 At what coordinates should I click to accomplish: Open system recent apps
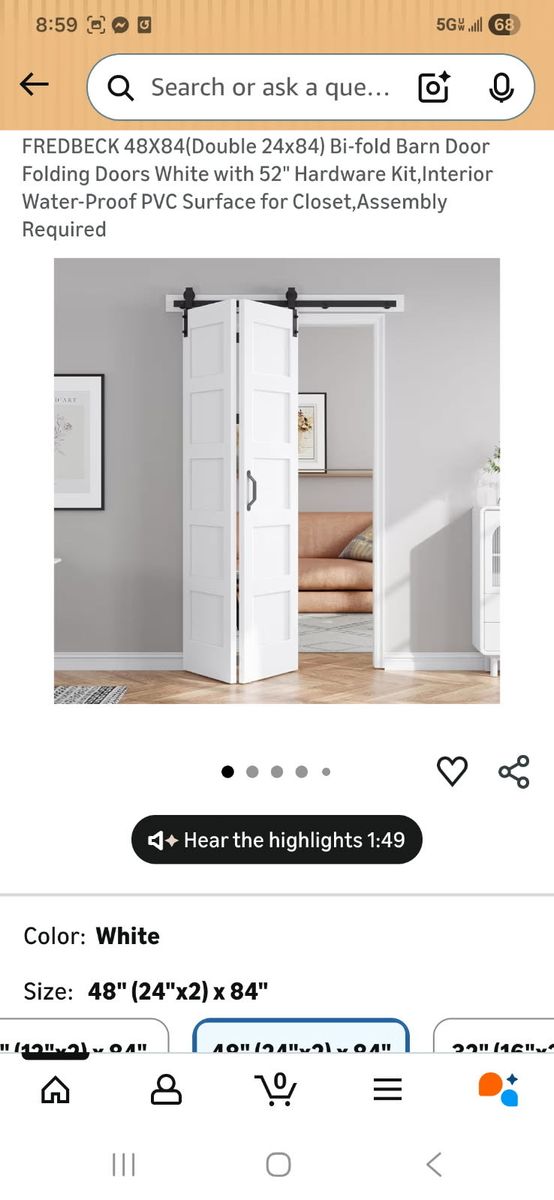(124, 1164)
